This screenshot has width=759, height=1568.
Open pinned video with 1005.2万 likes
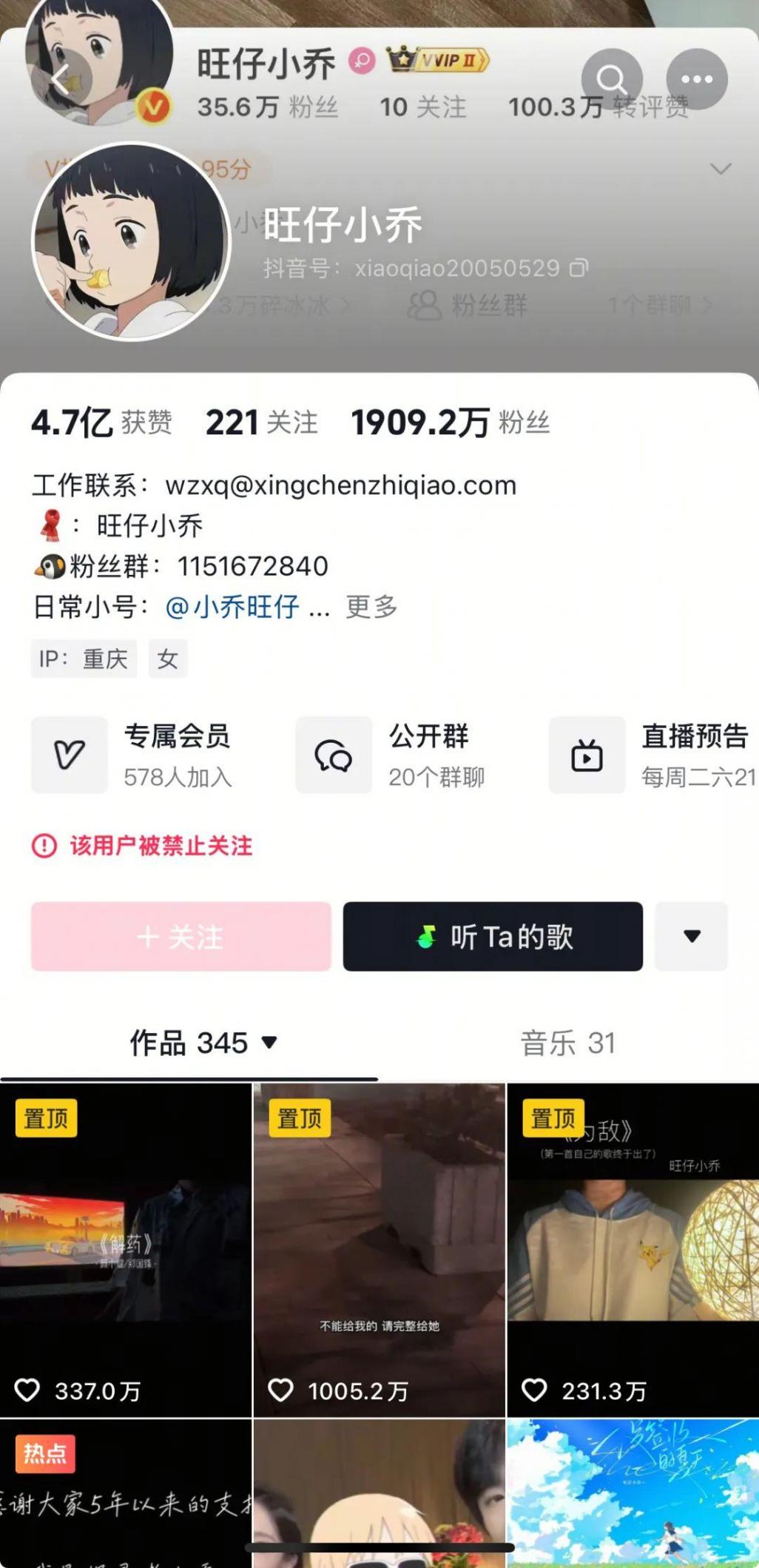[x=379, y=1251]
